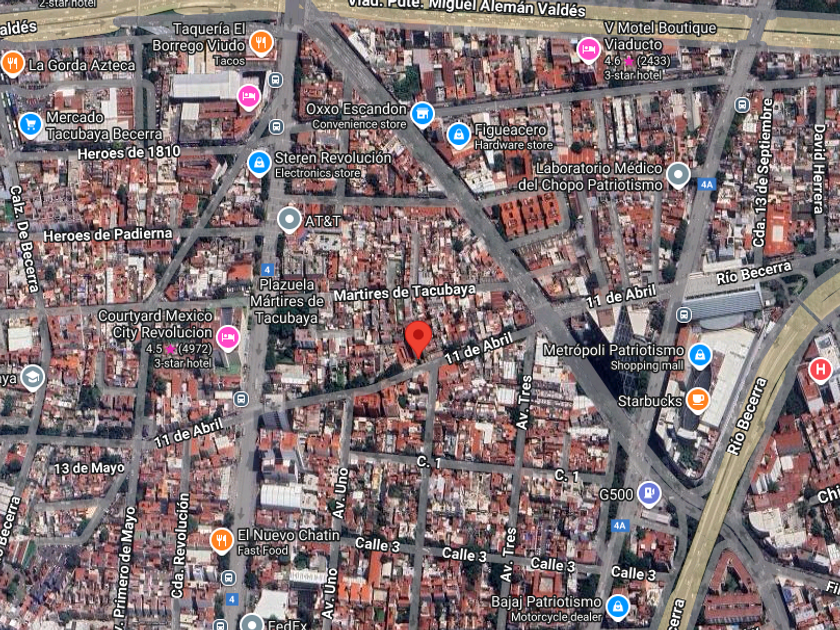The image size is (840, 630).
Task: Select La Gorda Azteca restaurant pin
Action: coord(12,64)
